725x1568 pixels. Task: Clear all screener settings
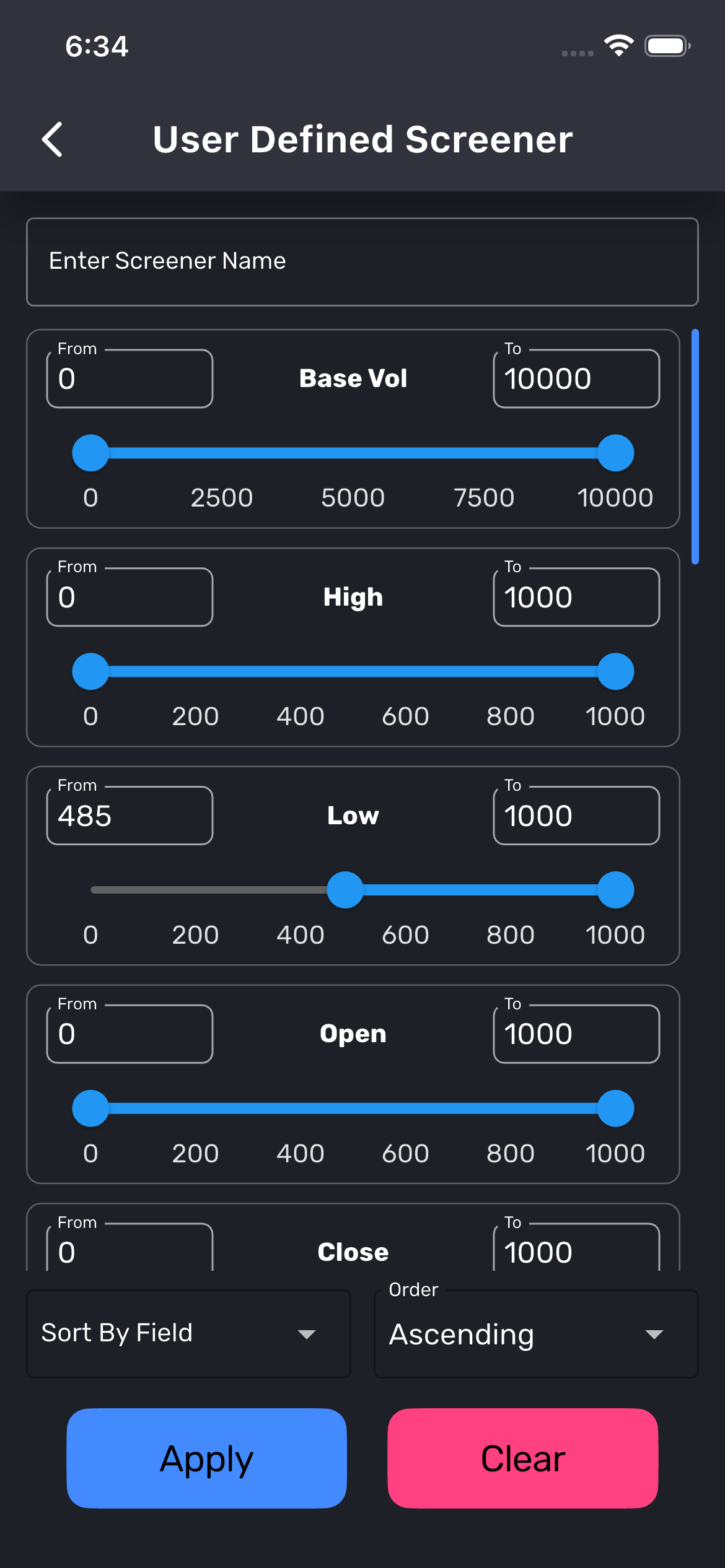522,1458
